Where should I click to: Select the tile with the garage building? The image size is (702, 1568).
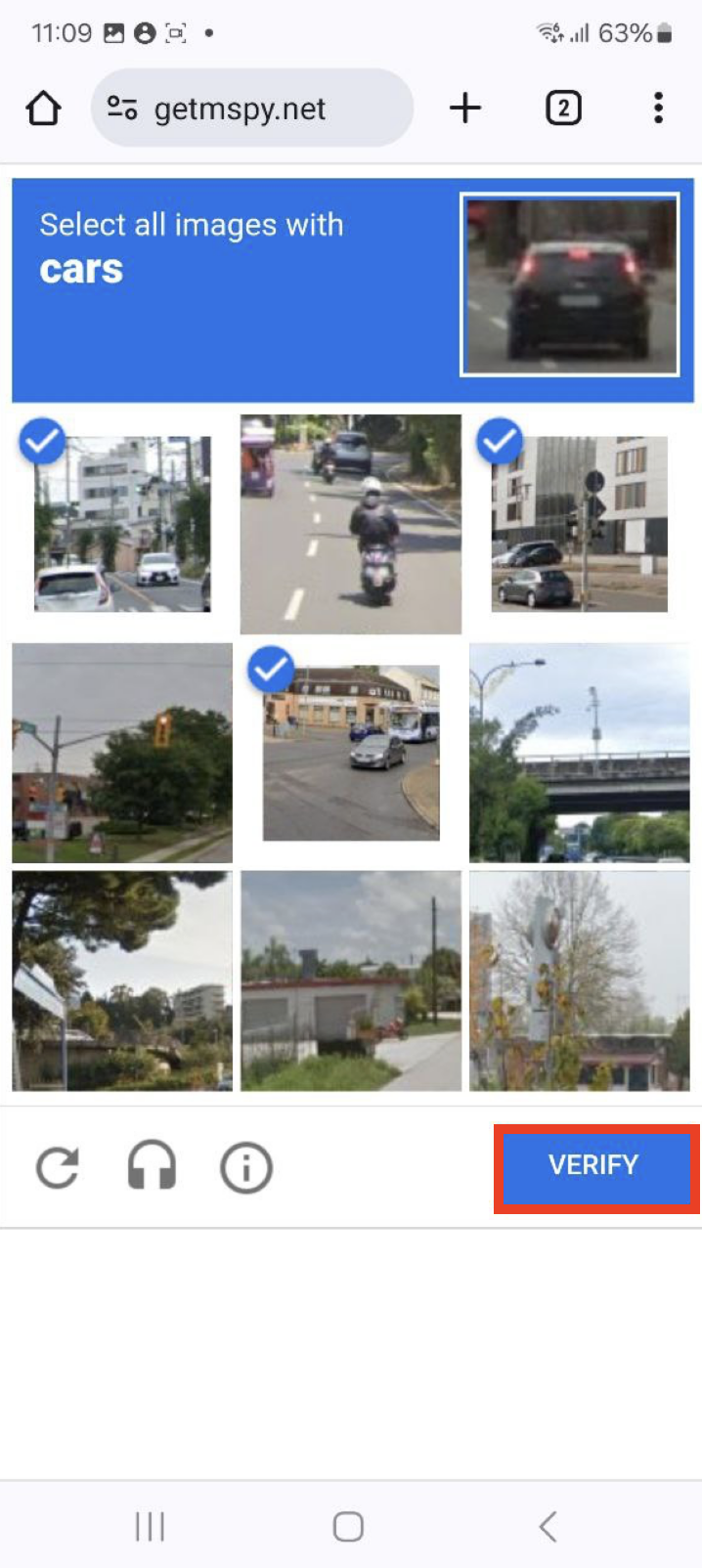(x=350, y=980)
